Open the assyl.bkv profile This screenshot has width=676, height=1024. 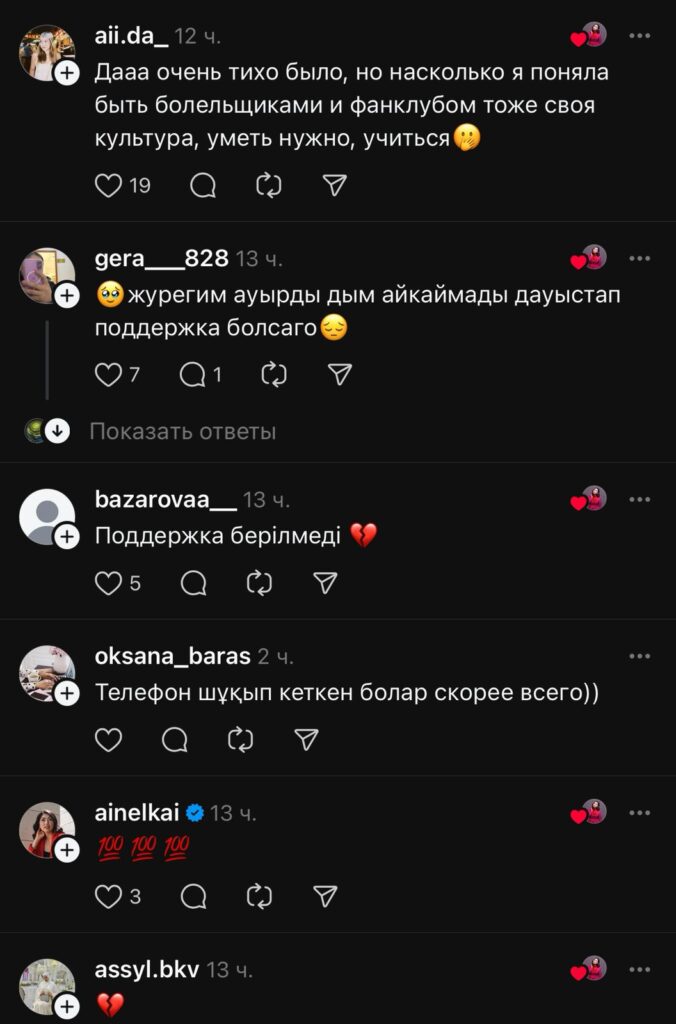tap(146, 969)
